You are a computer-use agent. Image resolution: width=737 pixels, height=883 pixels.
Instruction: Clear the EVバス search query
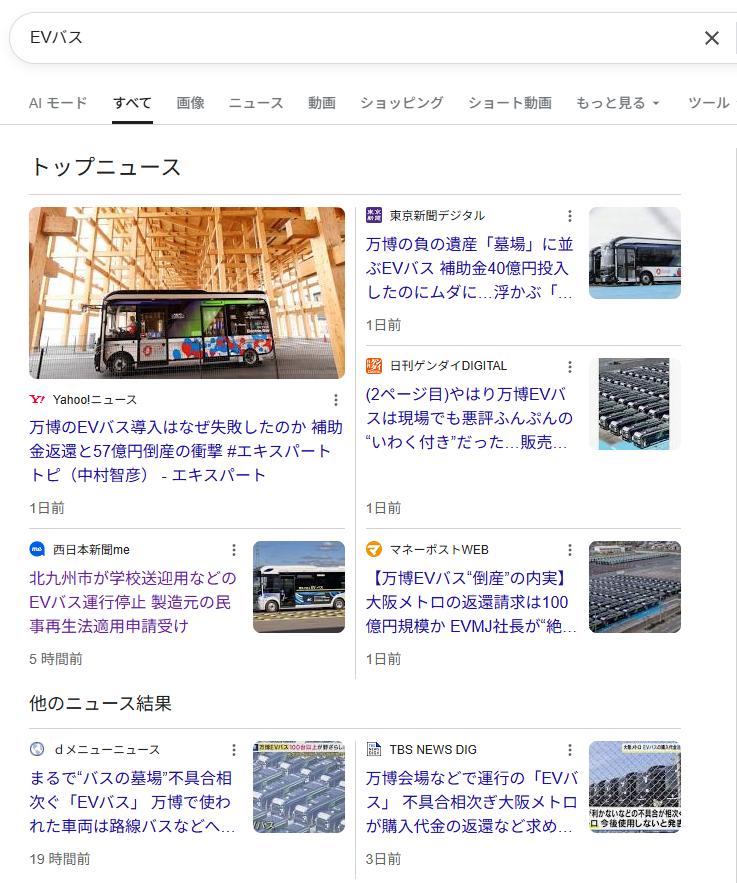[711, 38]
